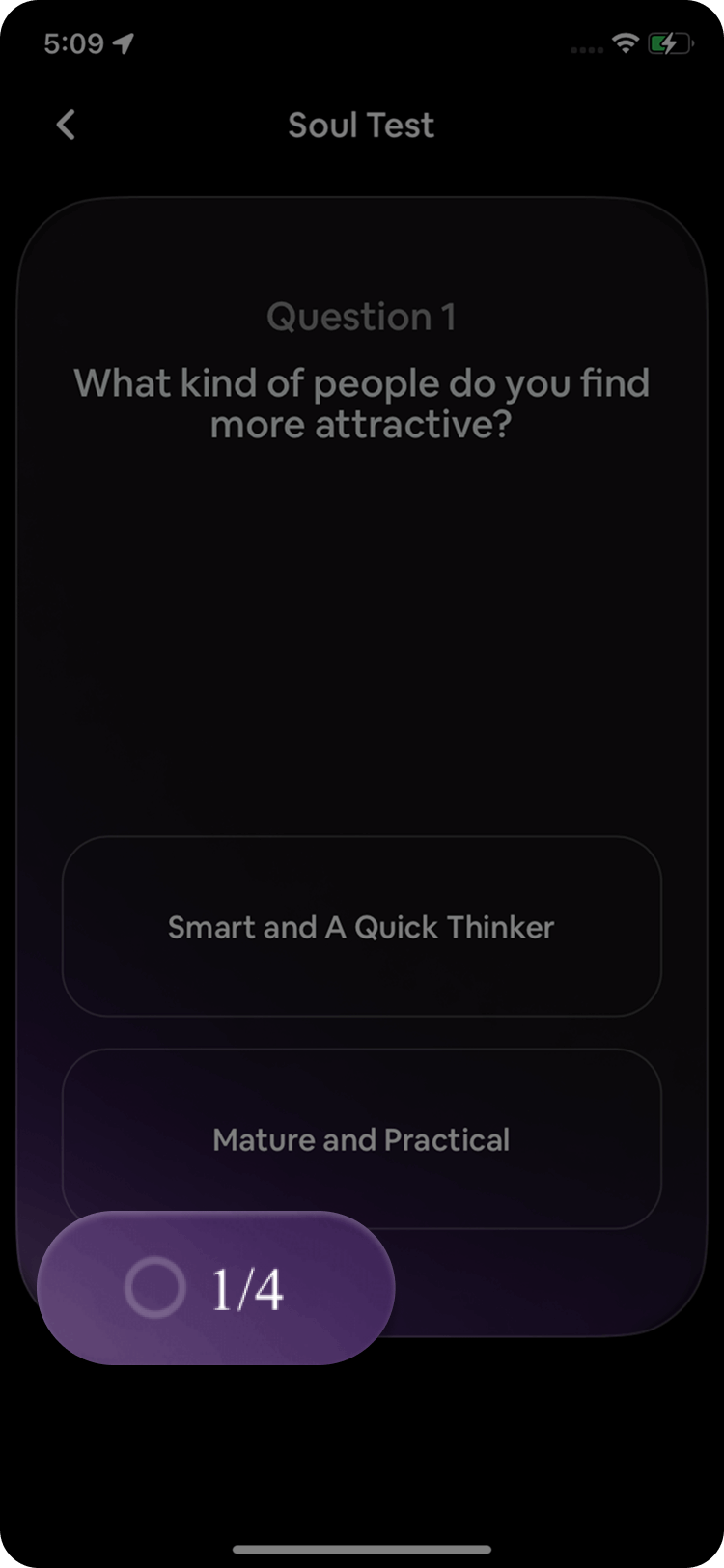Screen dimensions: 724x1568
Task: Select the Mature and Practical answer
Action: 361,1139
